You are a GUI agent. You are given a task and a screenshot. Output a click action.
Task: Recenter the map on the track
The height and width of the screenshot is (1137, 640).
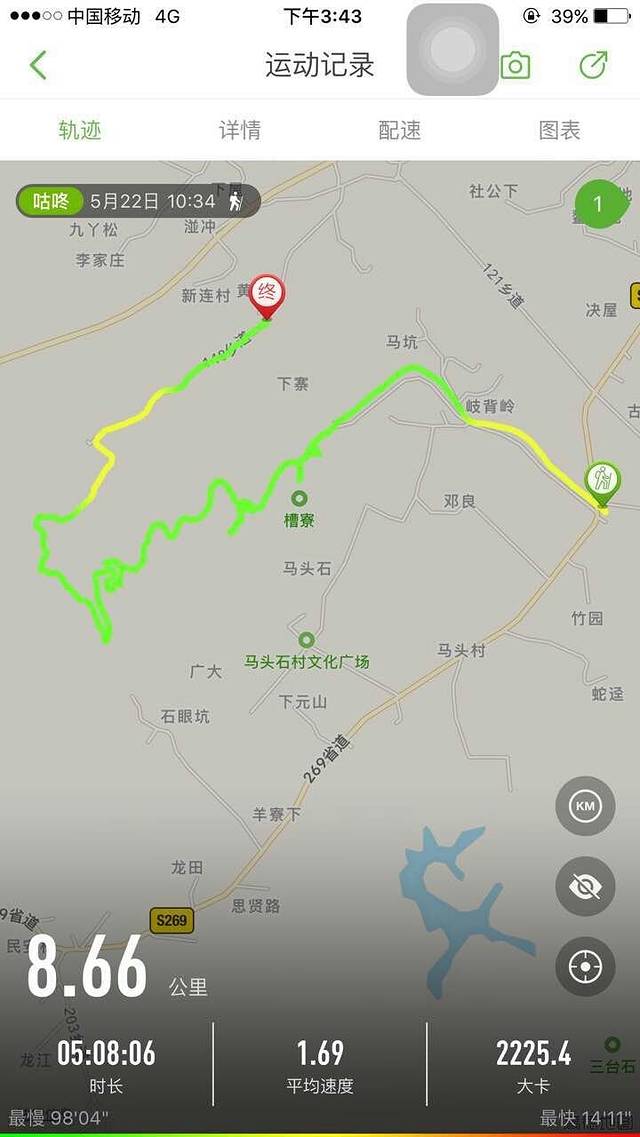585,966
